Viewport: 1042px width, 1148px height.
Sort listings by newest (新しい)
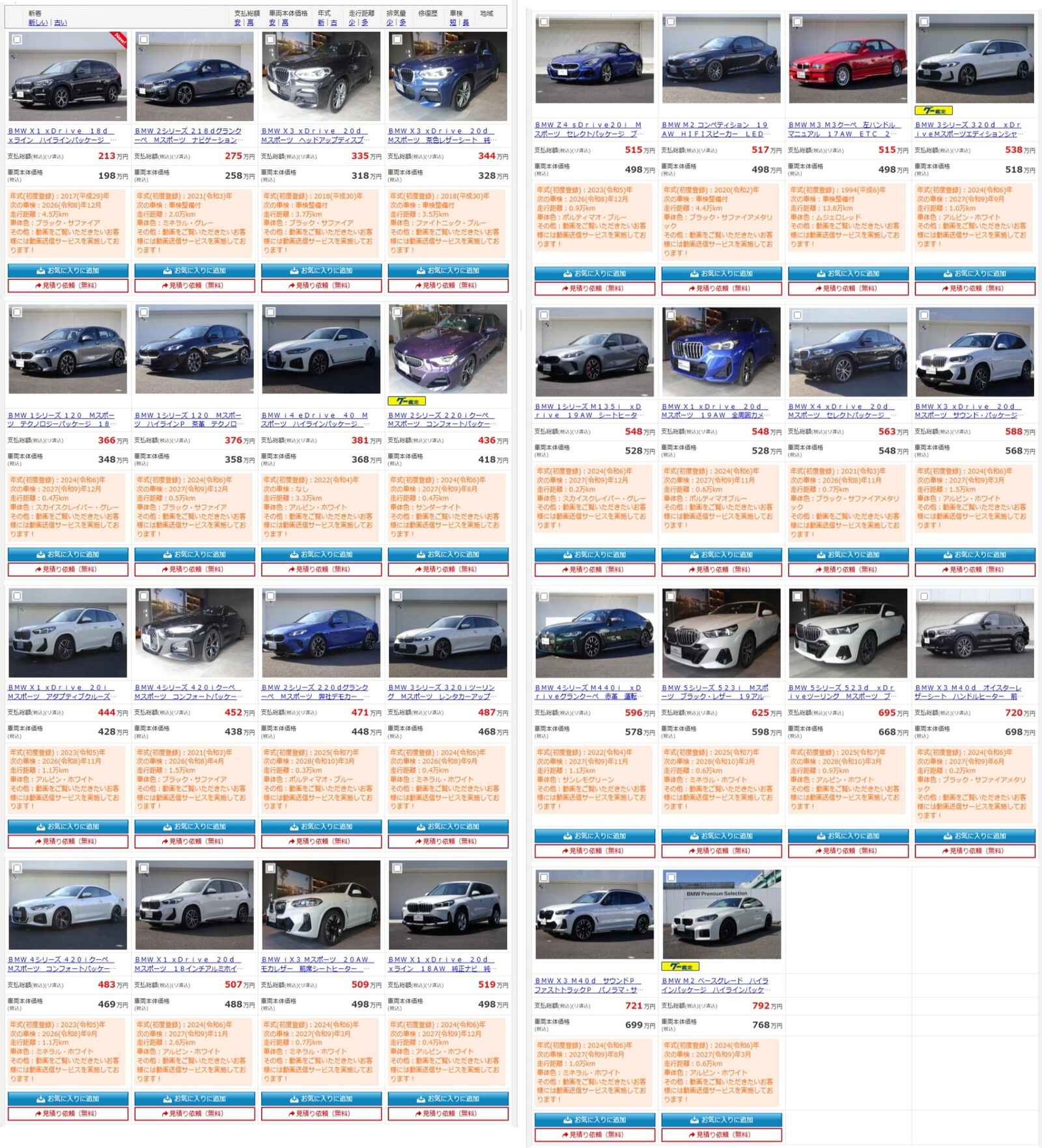click(38, 23)
